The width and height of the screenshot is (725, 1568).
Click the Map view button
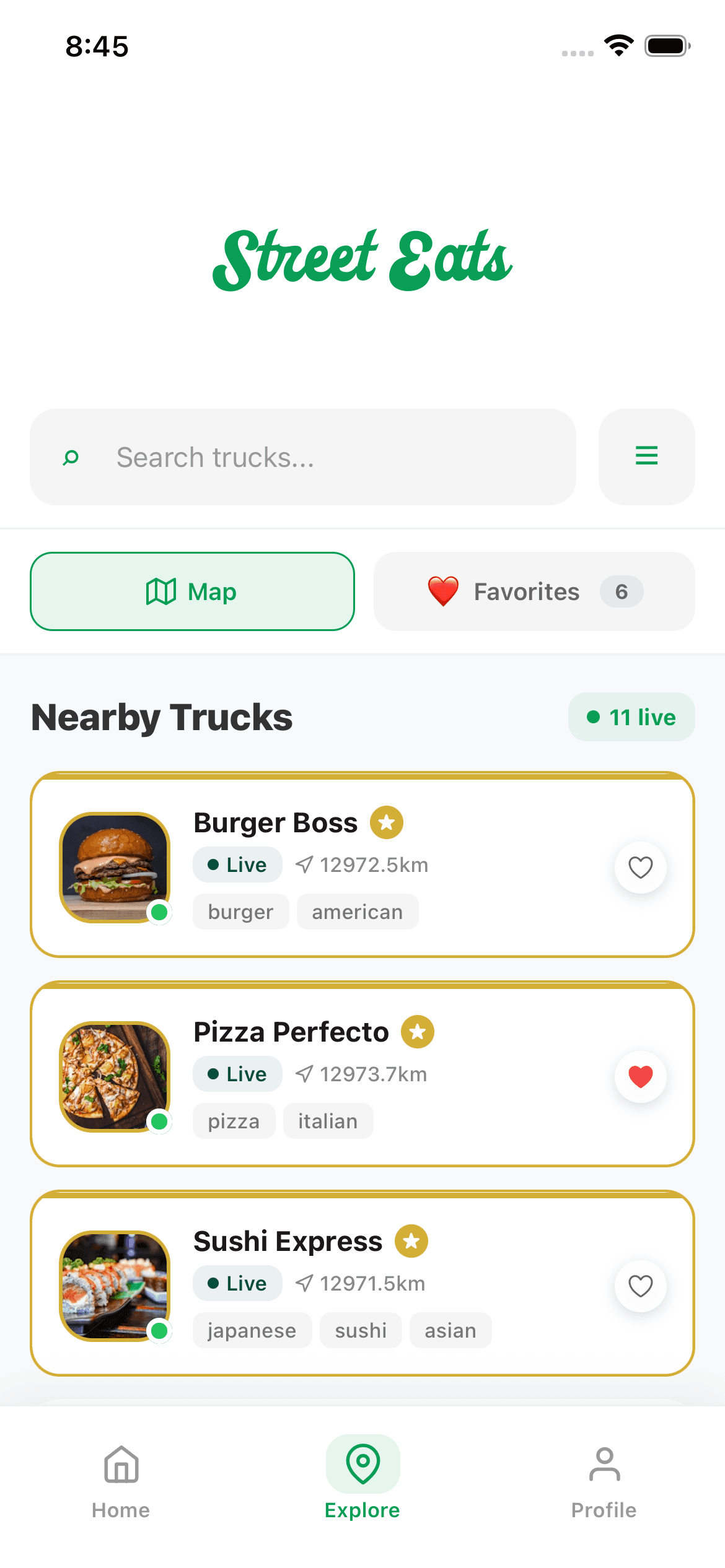tap(192, 591)
